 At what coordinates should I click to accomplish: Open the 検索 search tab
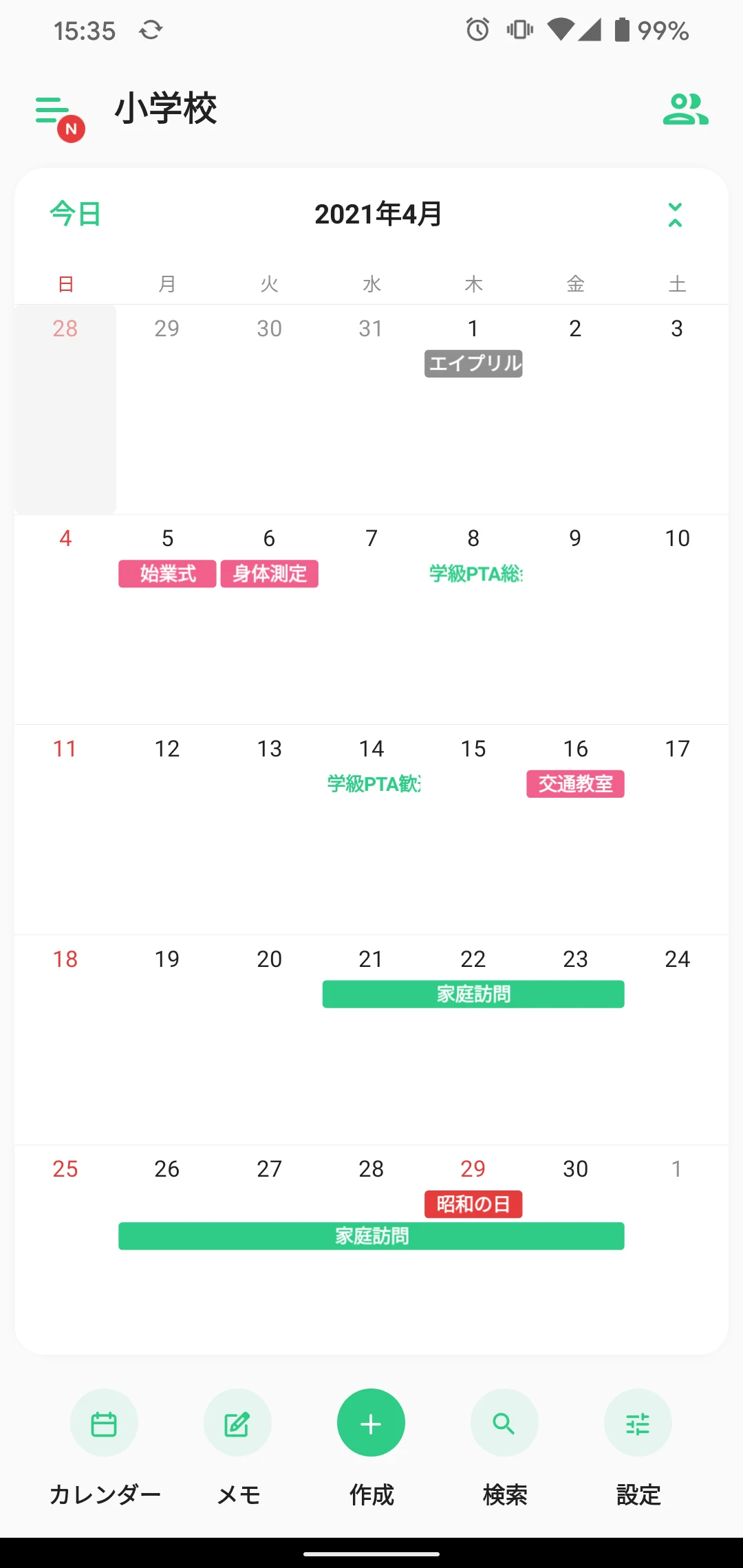click(504, 1424)
